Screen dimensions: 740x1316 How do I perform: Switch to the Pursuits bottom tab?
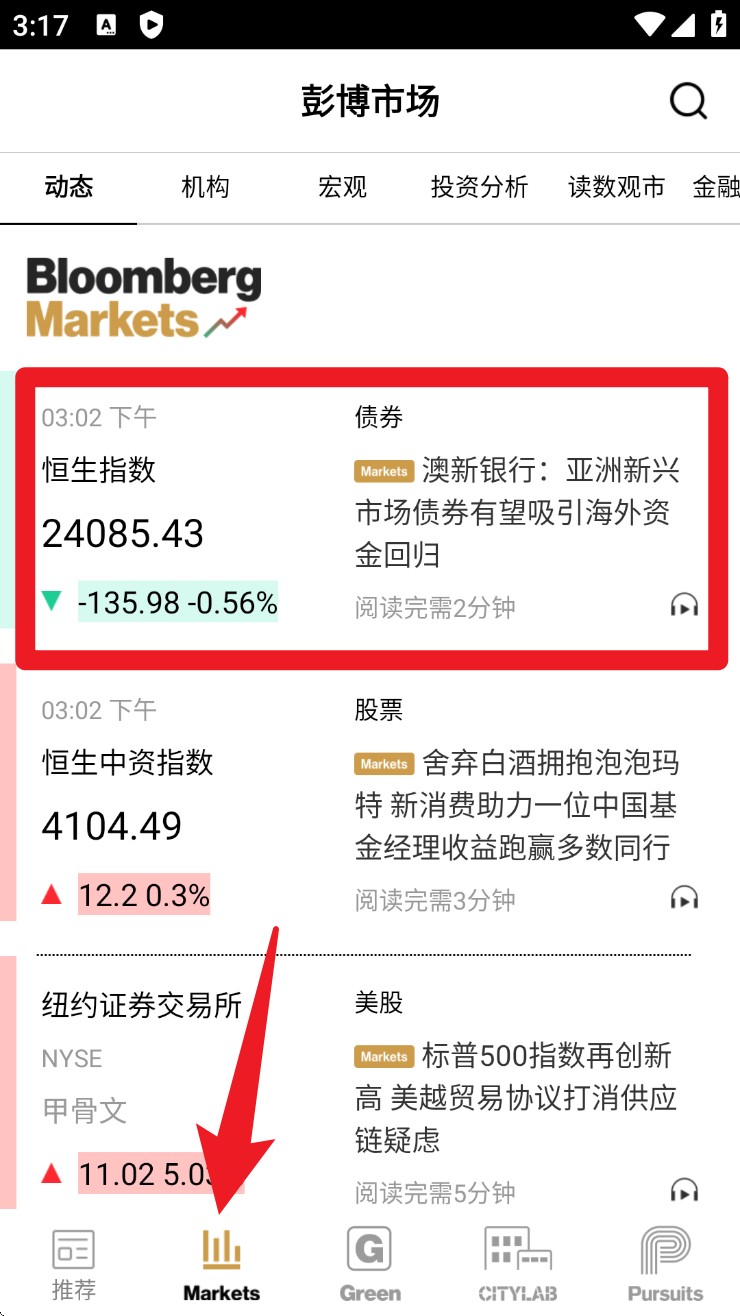click(x=665, y=1264)
